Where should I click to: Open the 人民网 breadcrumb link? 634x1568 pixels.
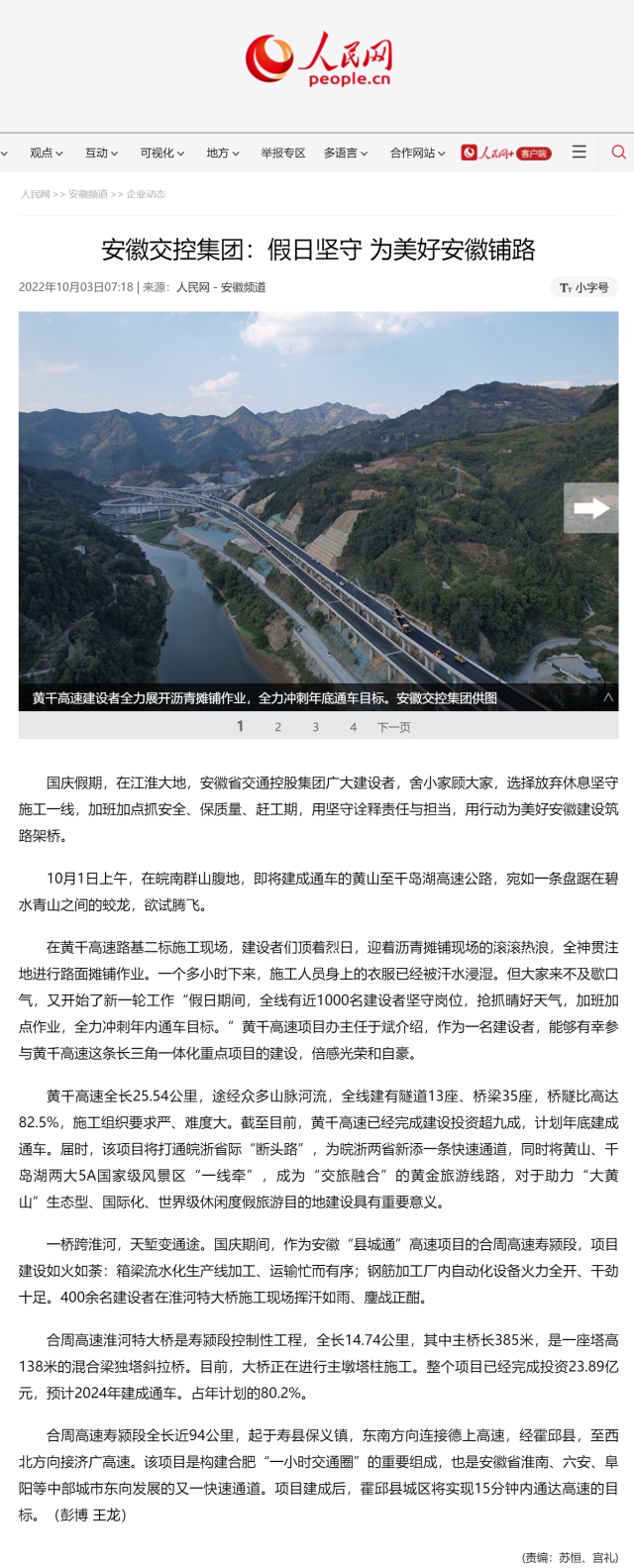point(35,194)
